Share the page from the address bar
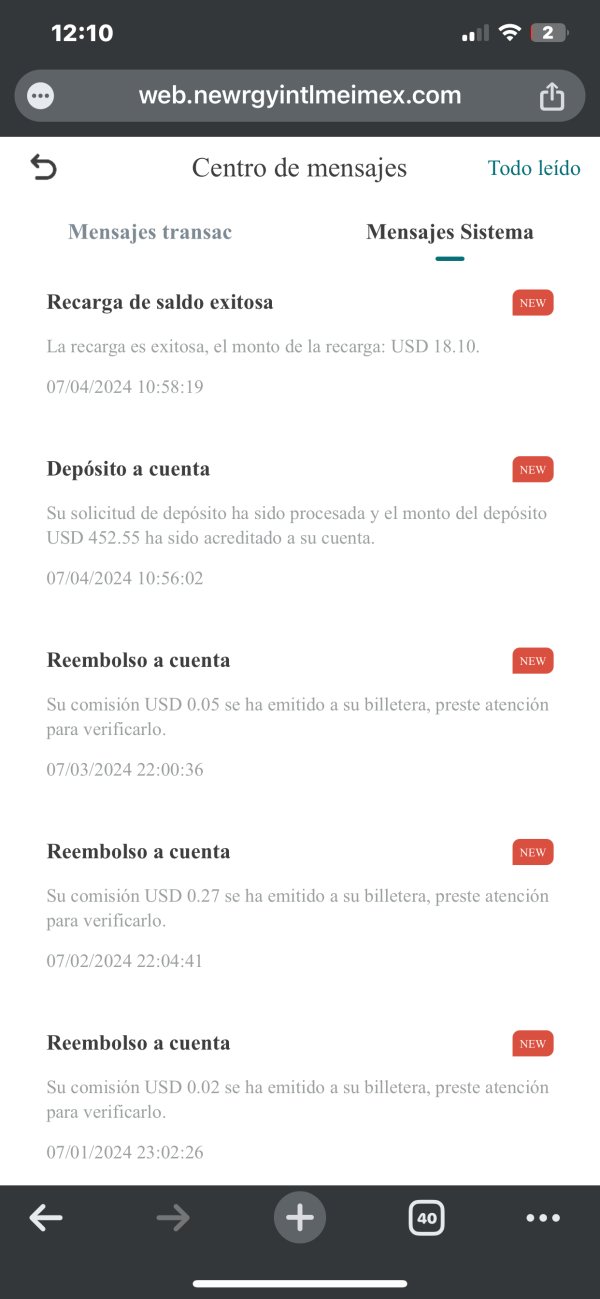This screenshot has width=600, height=1299. [551, 96]
